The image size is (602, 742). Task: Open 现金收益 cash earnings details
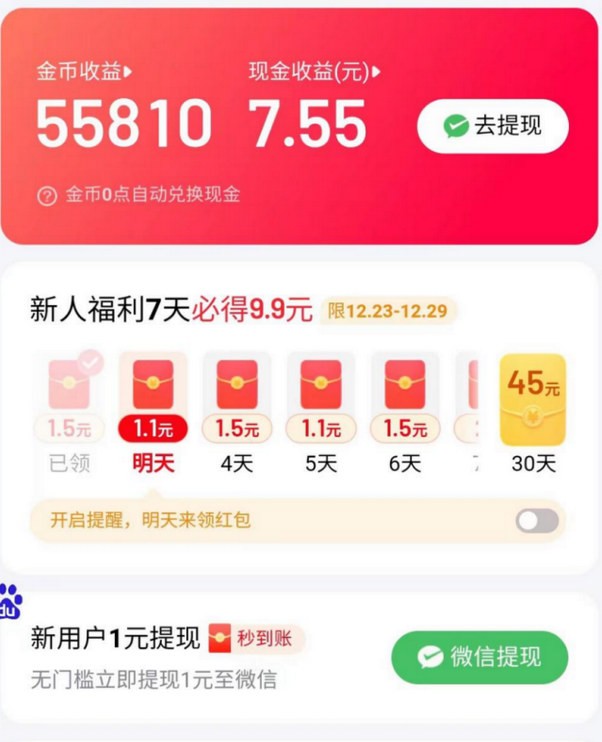click(x=315, y=72)
